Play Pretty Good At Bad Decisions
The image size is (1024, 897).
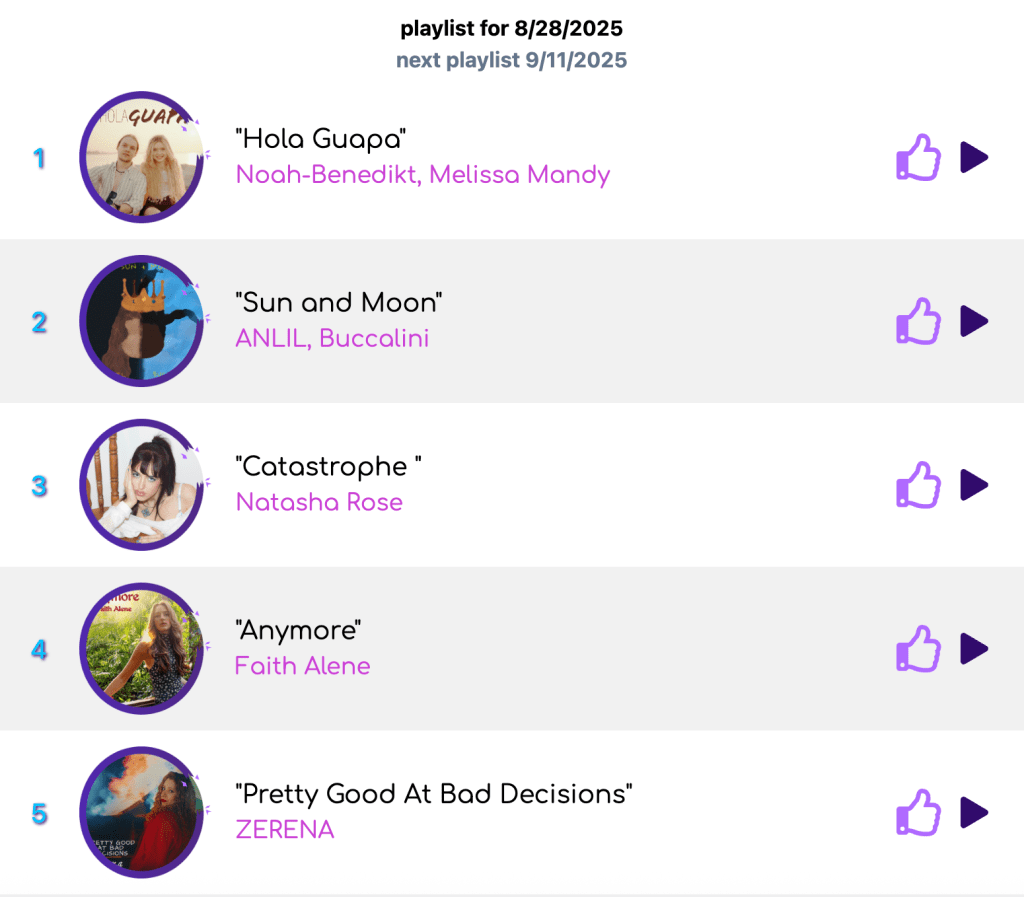click(974, 812)
